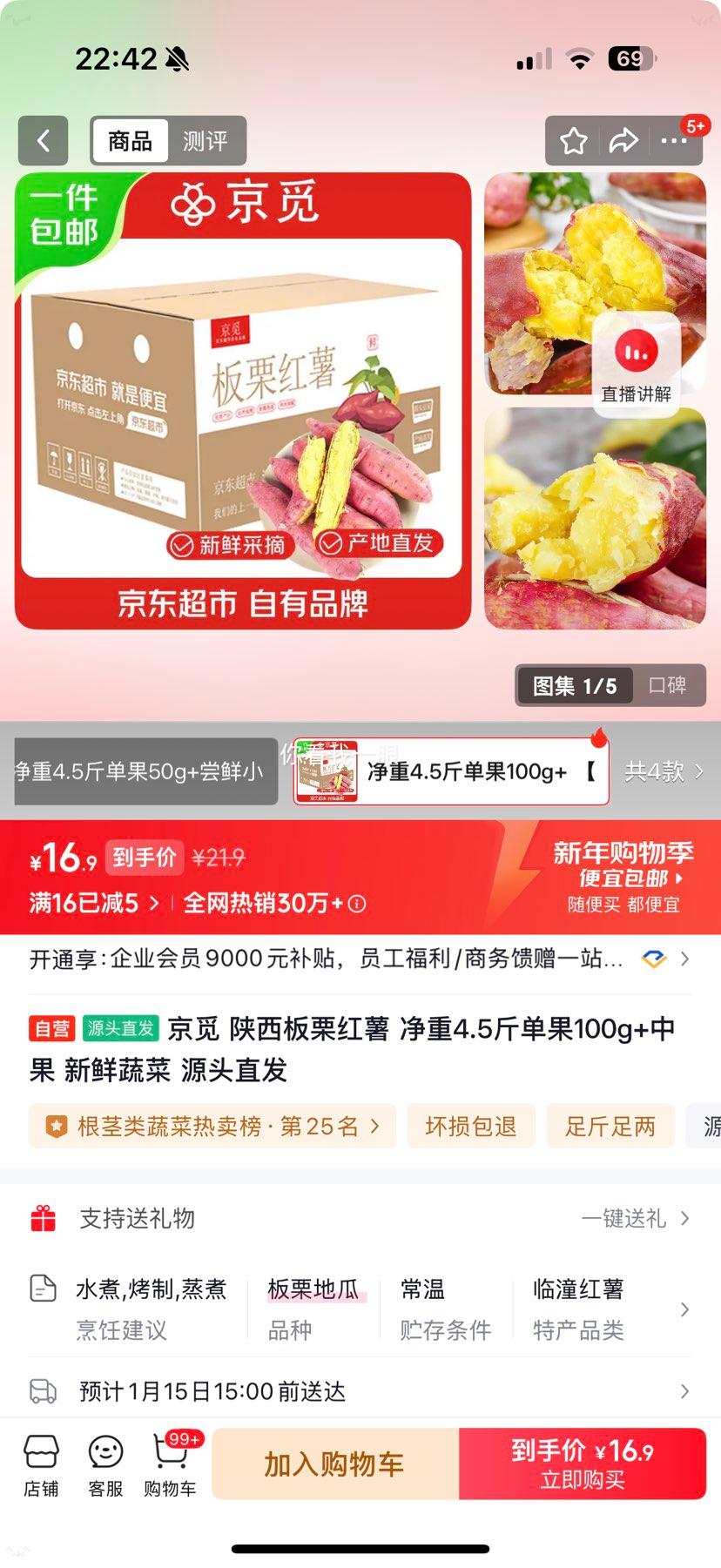Viewport: 721px width, 1568px height.
Task: Tap the more options icon with 5+ badge
Action: [x=675, y=140]
